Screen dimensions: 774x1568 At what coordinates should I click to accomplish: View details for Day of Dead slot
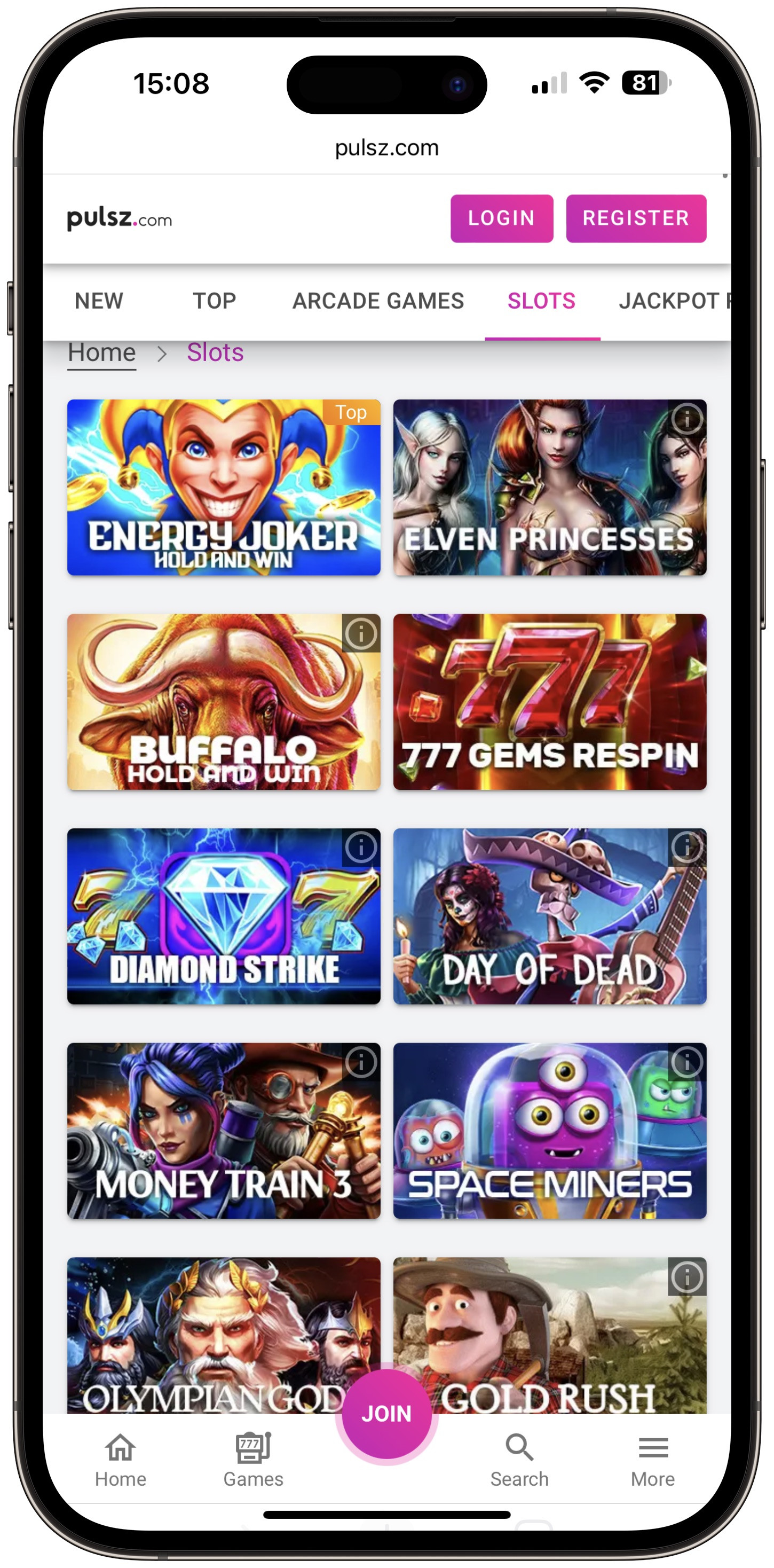[x=687, y=846]
